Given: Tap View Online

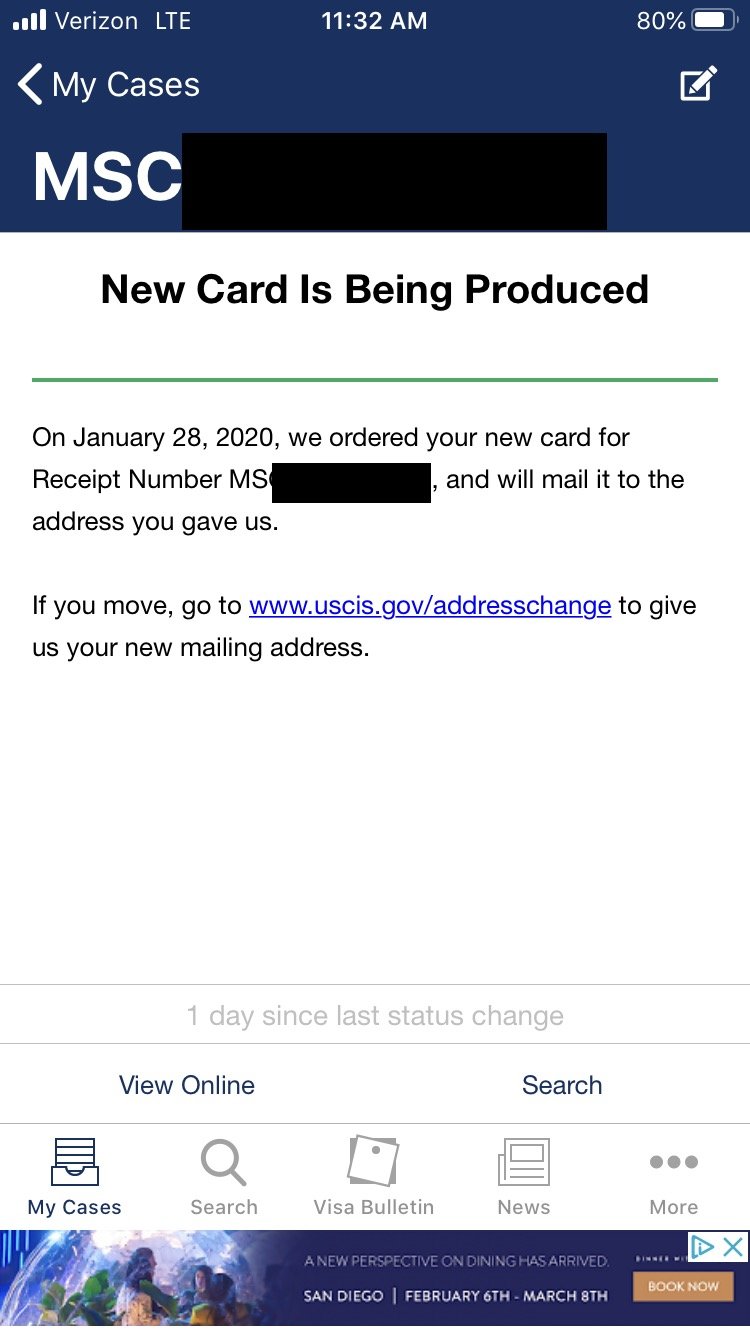Looking at the screenshot, I should coord(187,1085).
